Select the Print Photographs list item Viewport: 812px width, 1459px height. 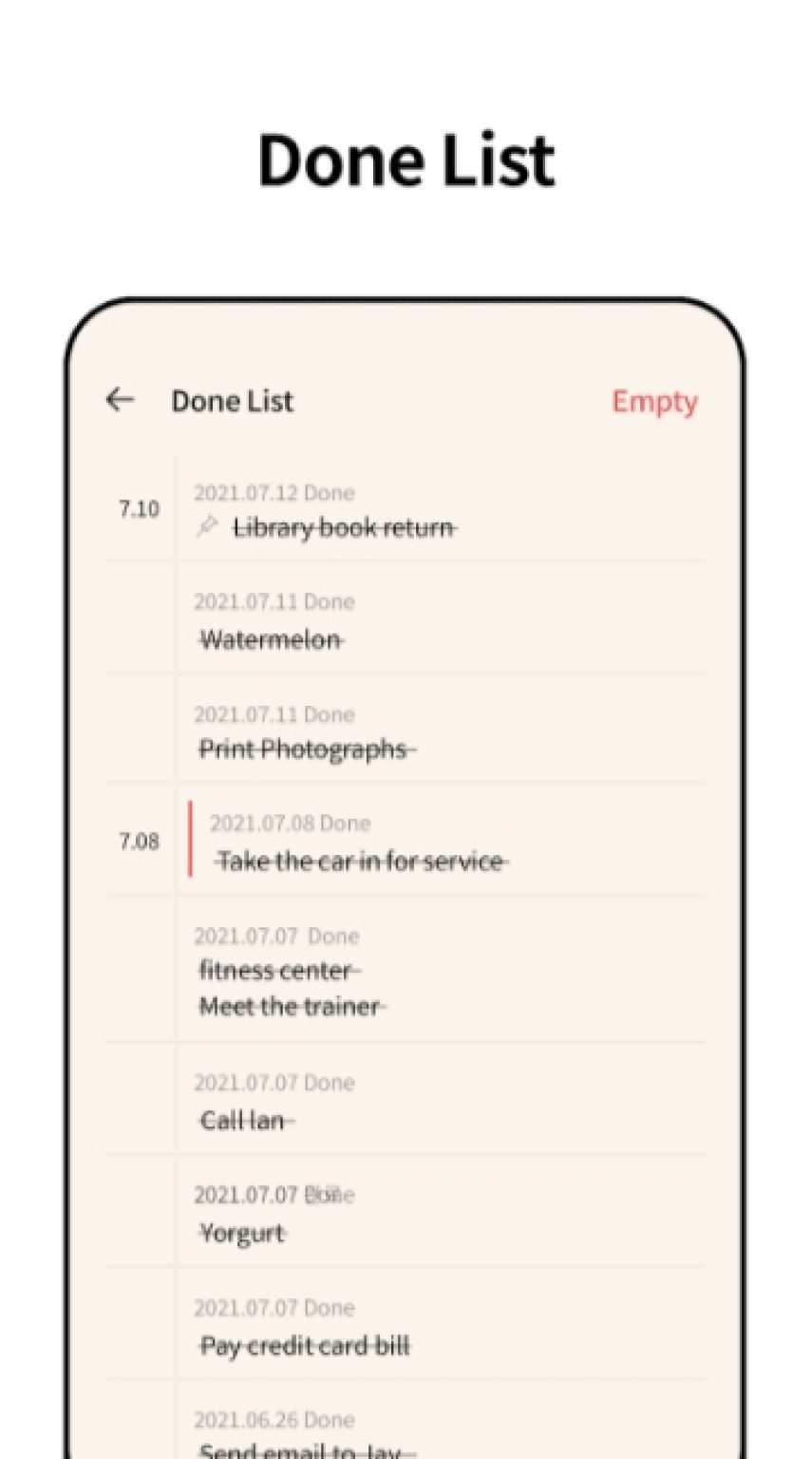pos(305,748)
